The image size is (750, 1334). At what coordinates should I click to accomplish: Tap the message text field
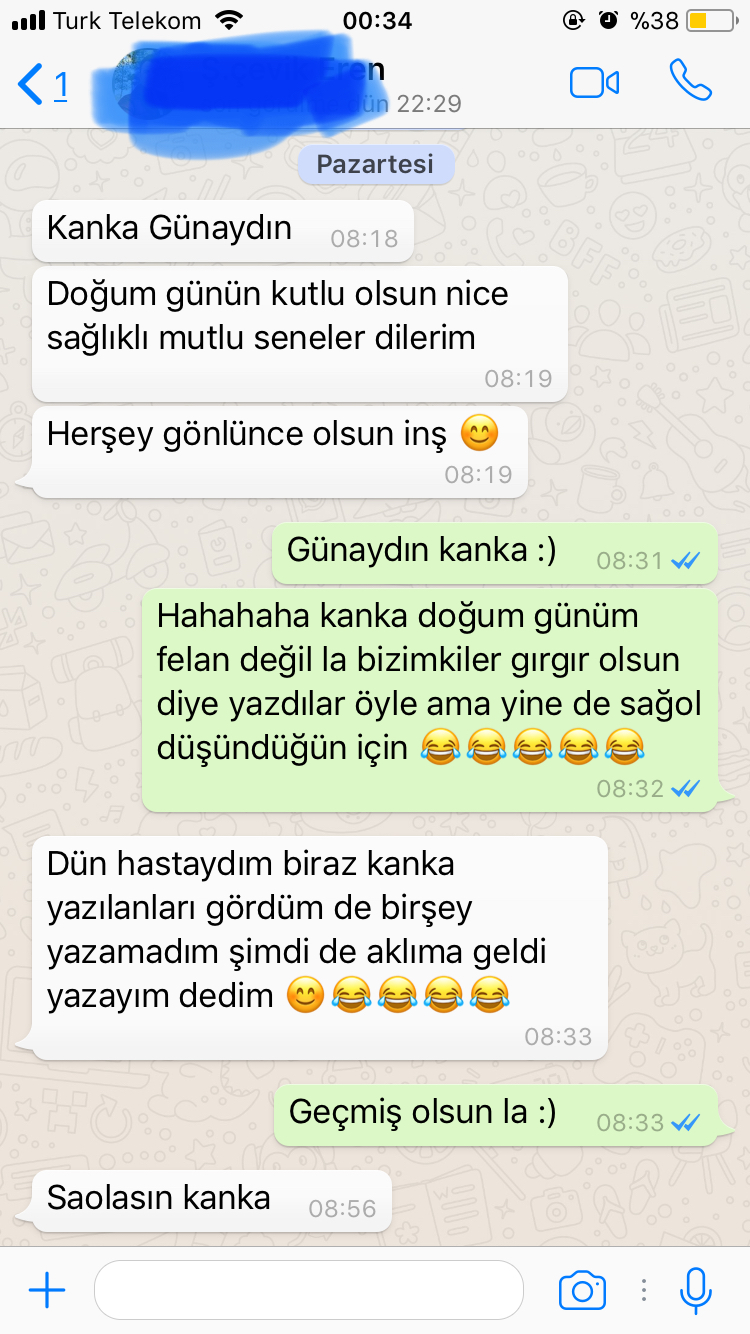[x=308, y=1290]
